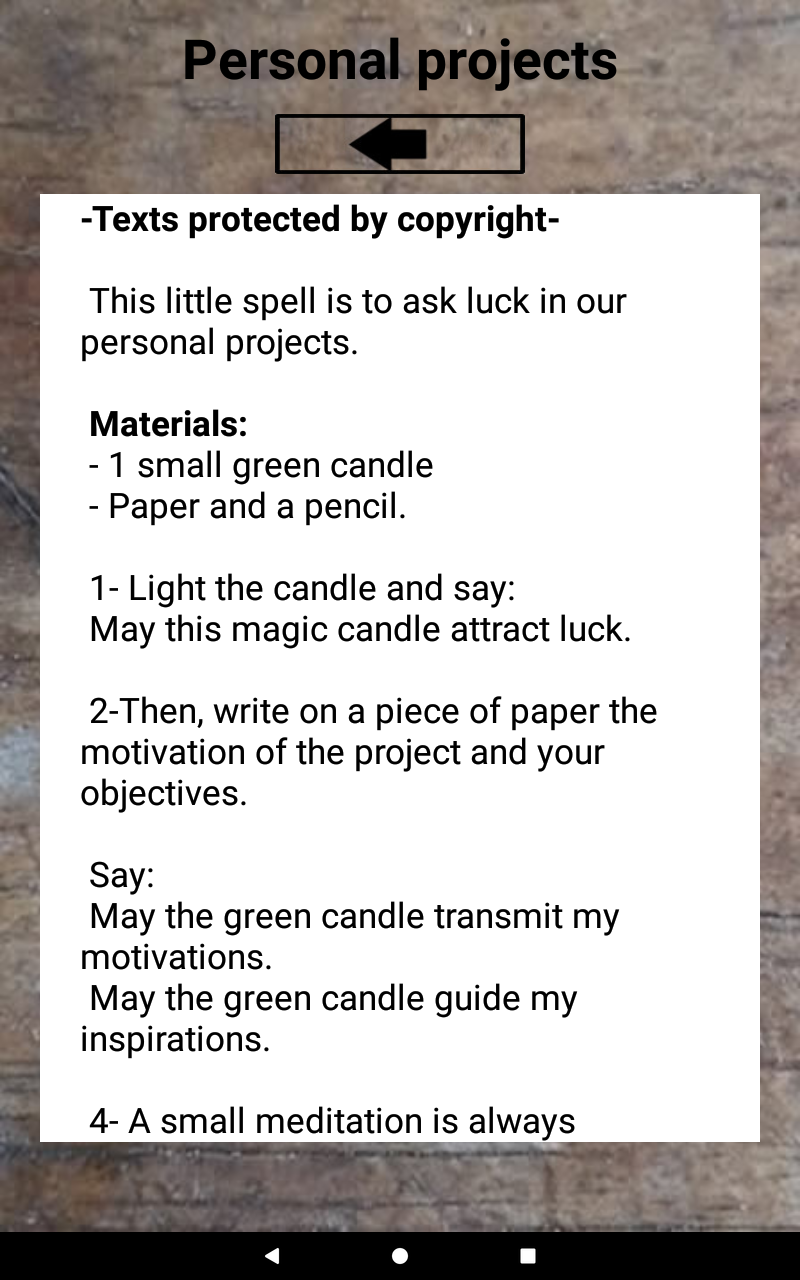This screenshot has height=1280, width=800.
Task: Return to the home screen
Action: coord(400,1256)
